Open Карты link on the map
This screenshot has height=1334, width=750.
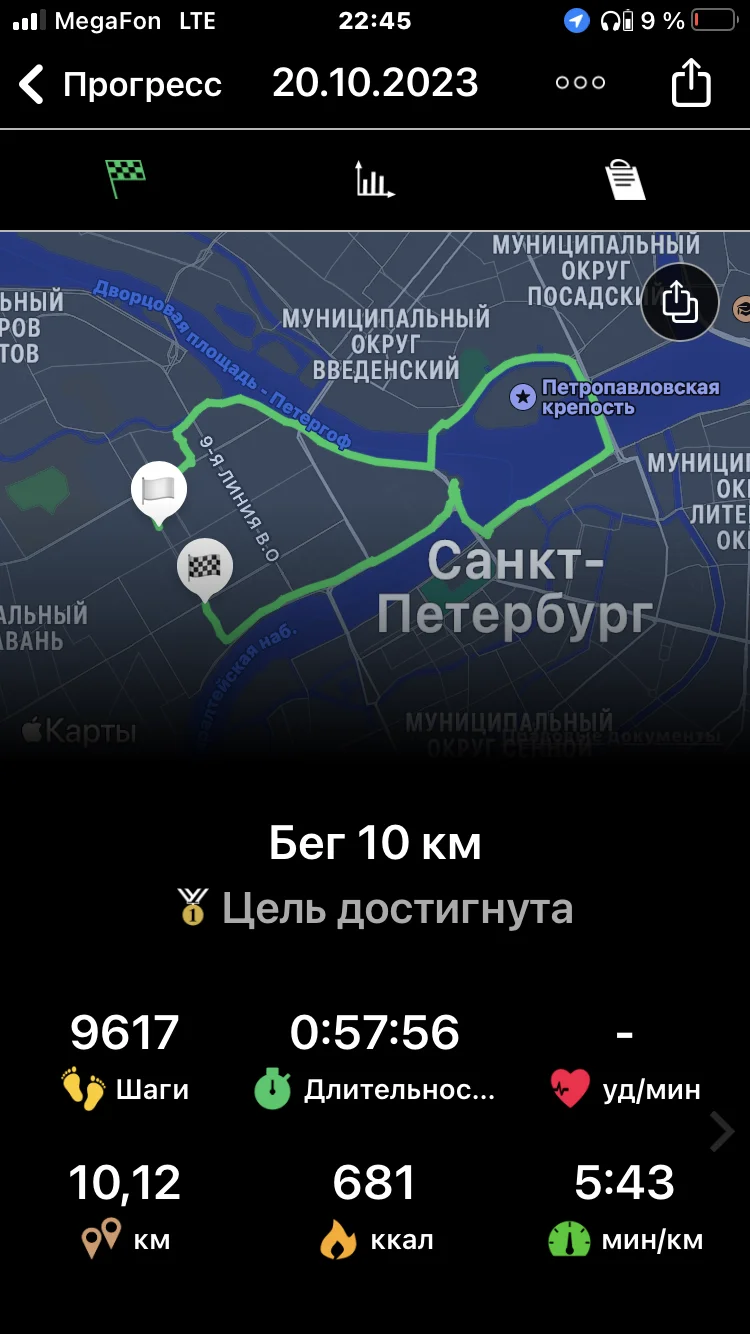(78, 731)
